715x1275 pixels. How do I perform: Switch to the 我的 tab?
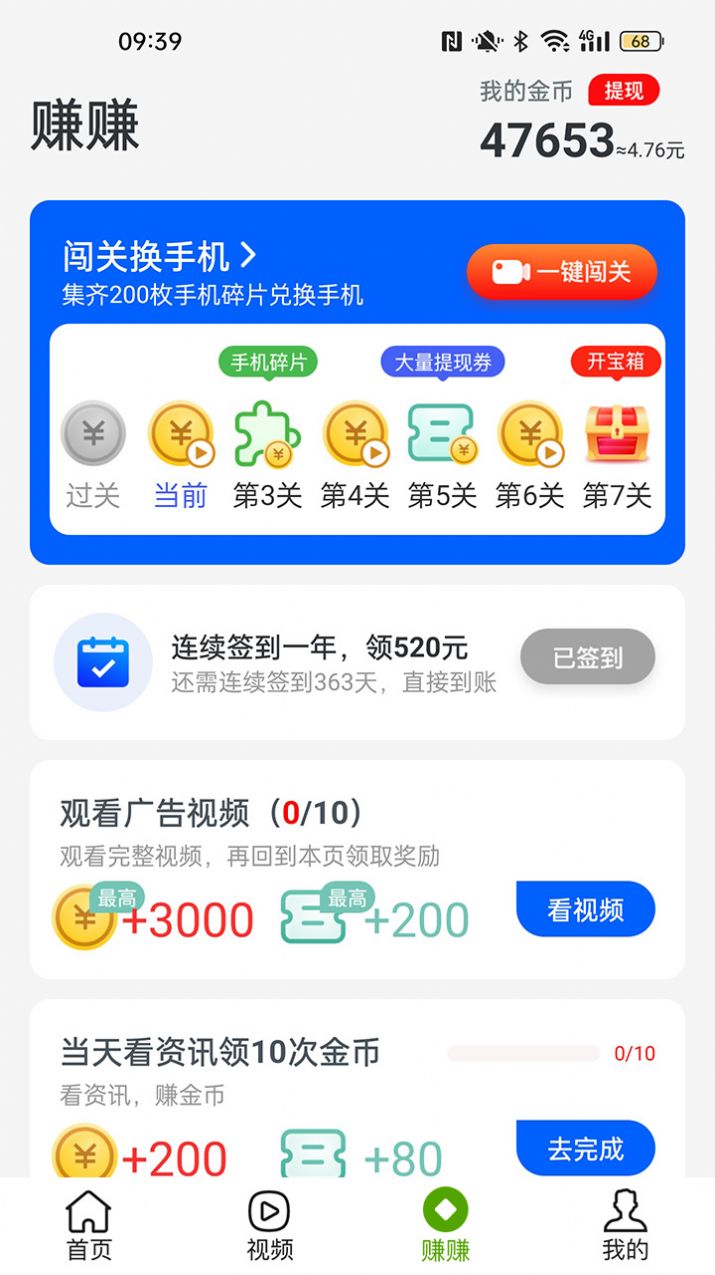625,1226
